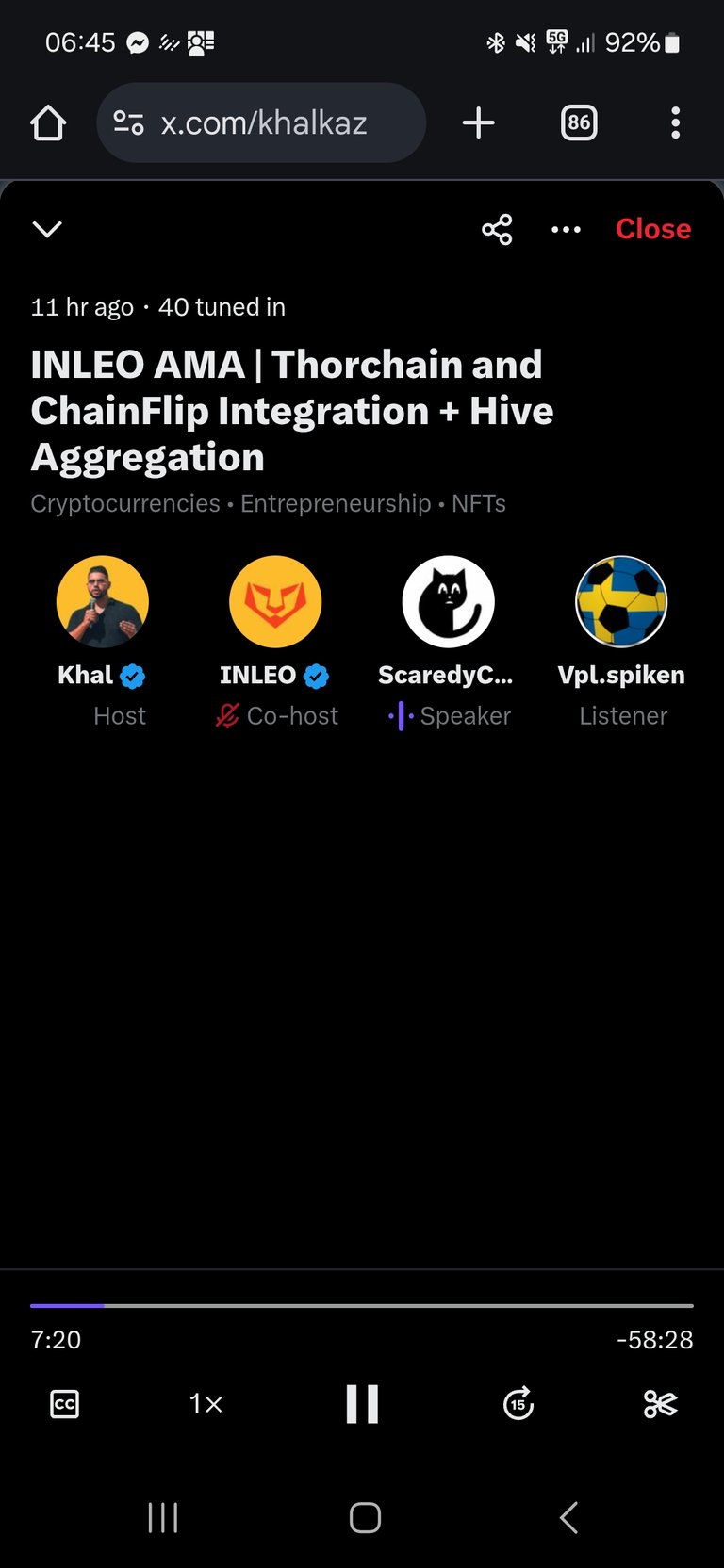Go back with the system back button

coord(568,1518)
